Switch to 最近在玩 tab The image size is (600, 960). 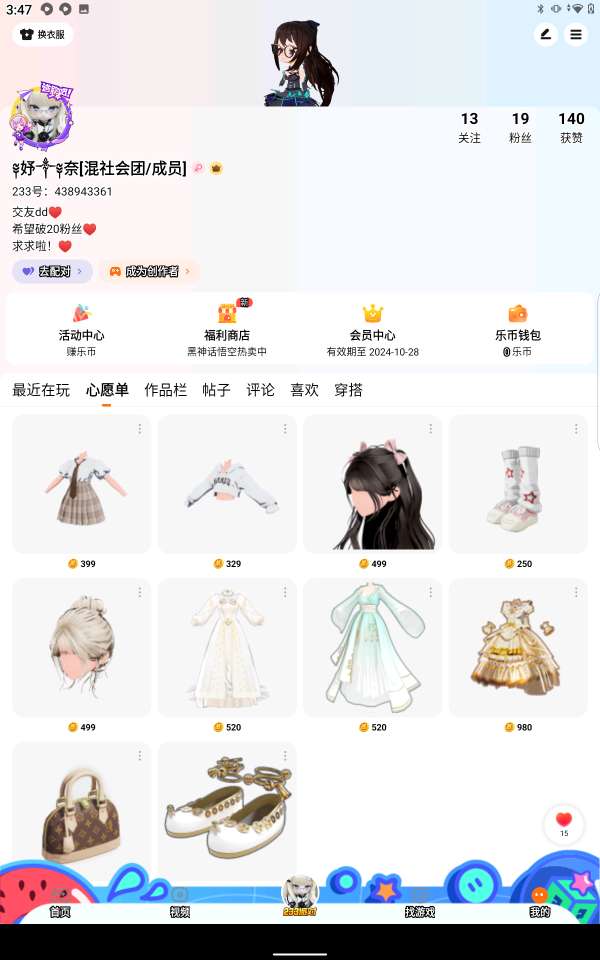click(41, 390)
